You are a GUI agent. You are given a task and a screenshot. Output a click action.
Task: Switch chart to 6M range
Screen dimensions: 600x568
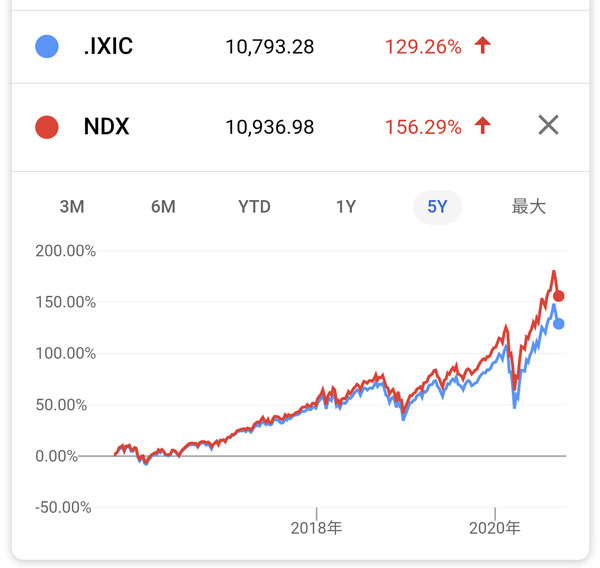[x=163, y=207]
